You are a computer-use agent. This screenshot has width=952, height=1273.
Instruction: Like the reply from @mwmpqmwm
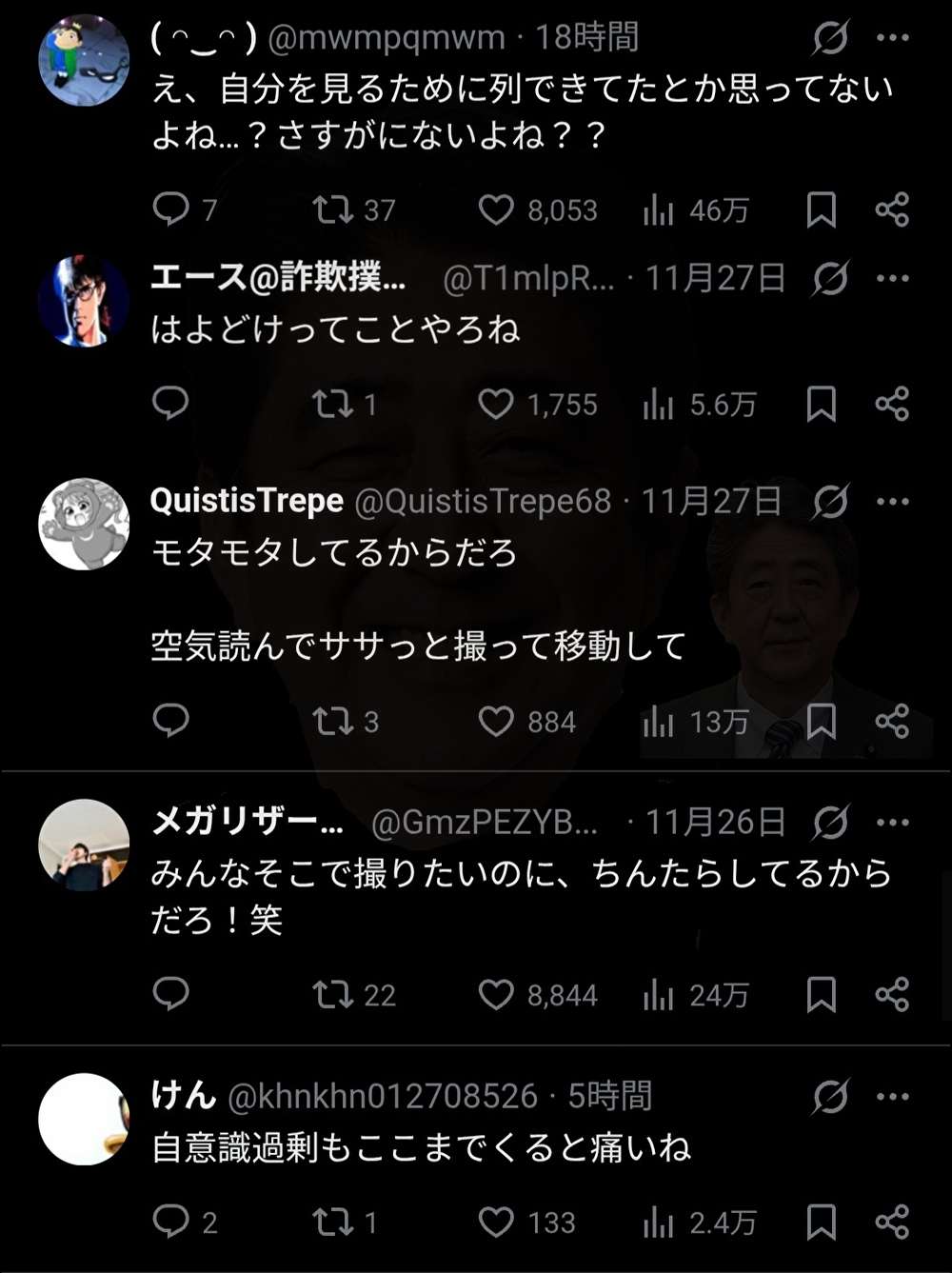(496, 209)
